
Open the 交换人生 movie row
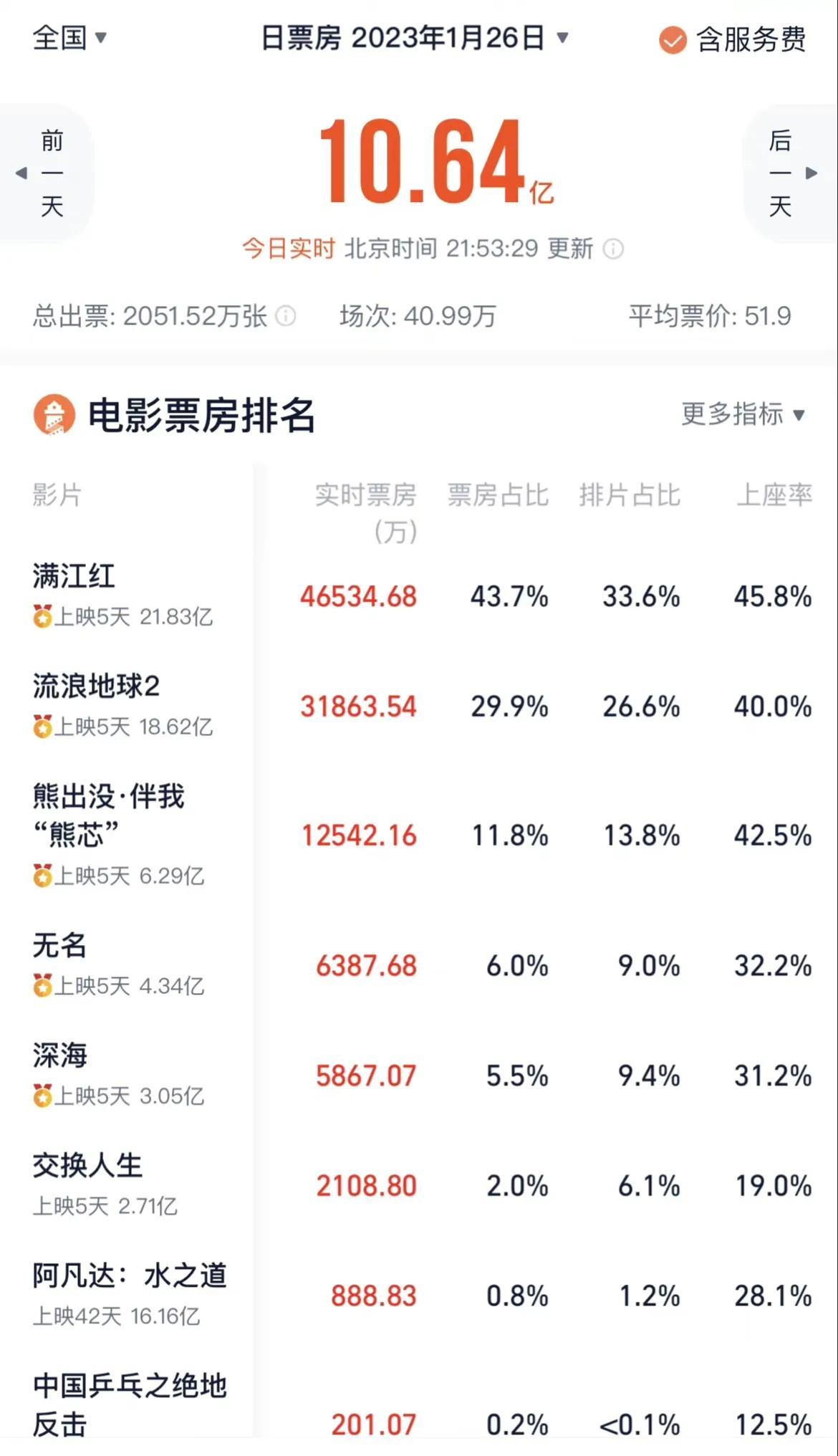pyautogui.click(x=419, y=1185)
